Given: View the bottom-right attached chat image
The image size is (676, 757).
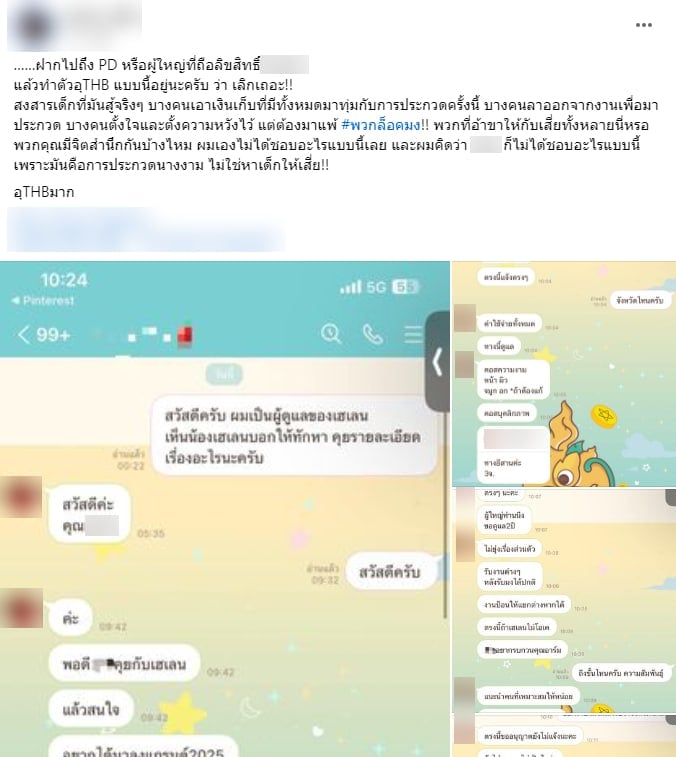Looking at the screenshot, I should [564, 620].
